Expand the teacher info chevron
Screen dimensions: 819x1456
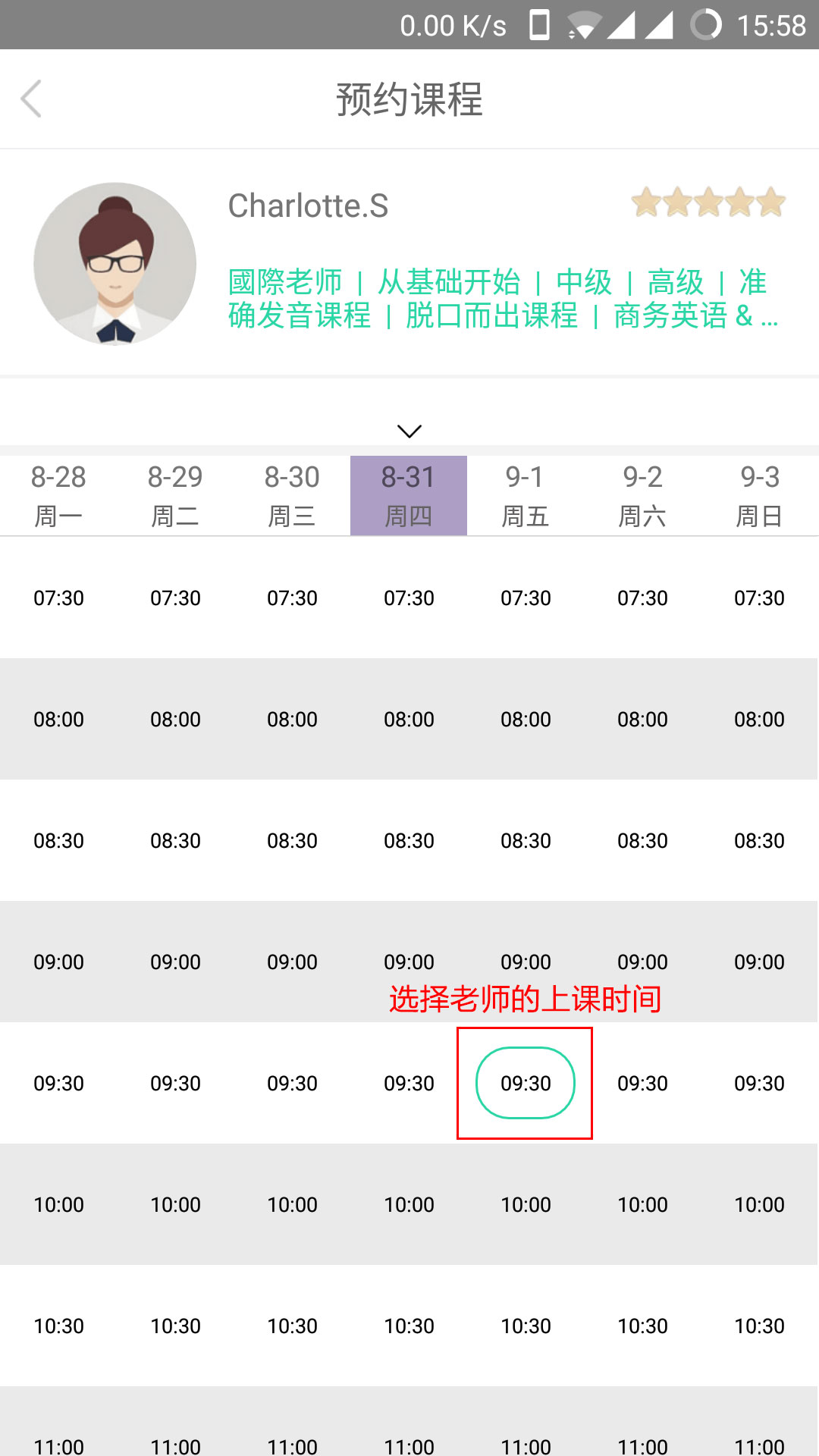tap(409, 431)
